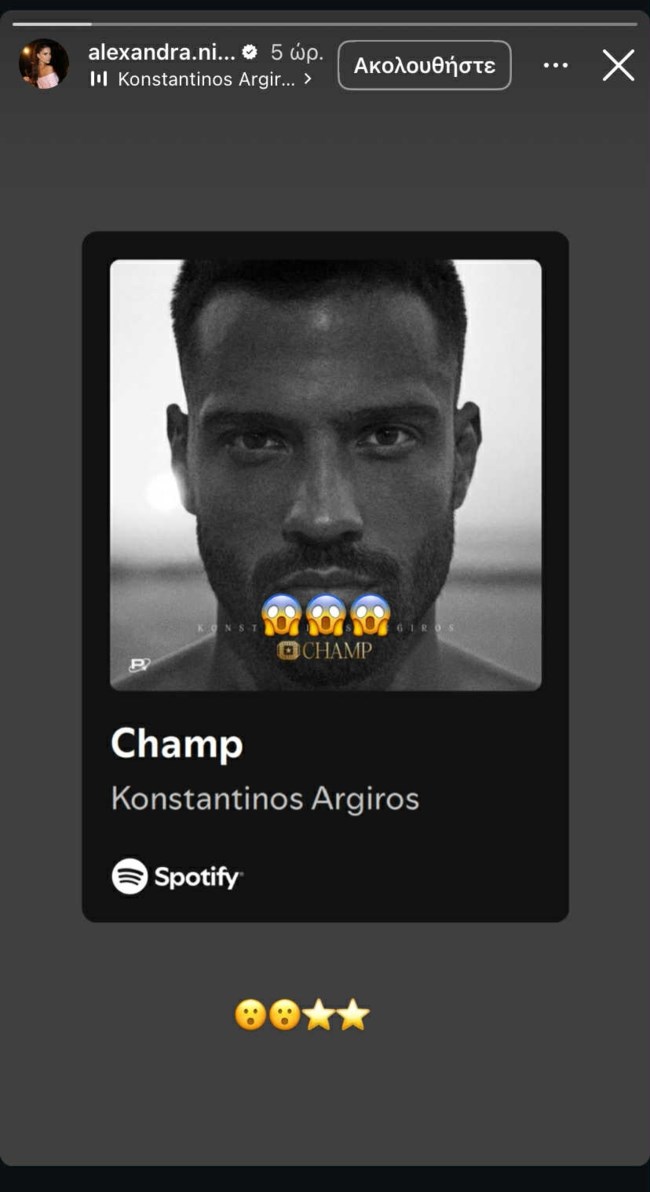Open the story author's profile picture
The height and width of the screenshot is (1192, 650).
pyautogui.click(x=44, y=65)
